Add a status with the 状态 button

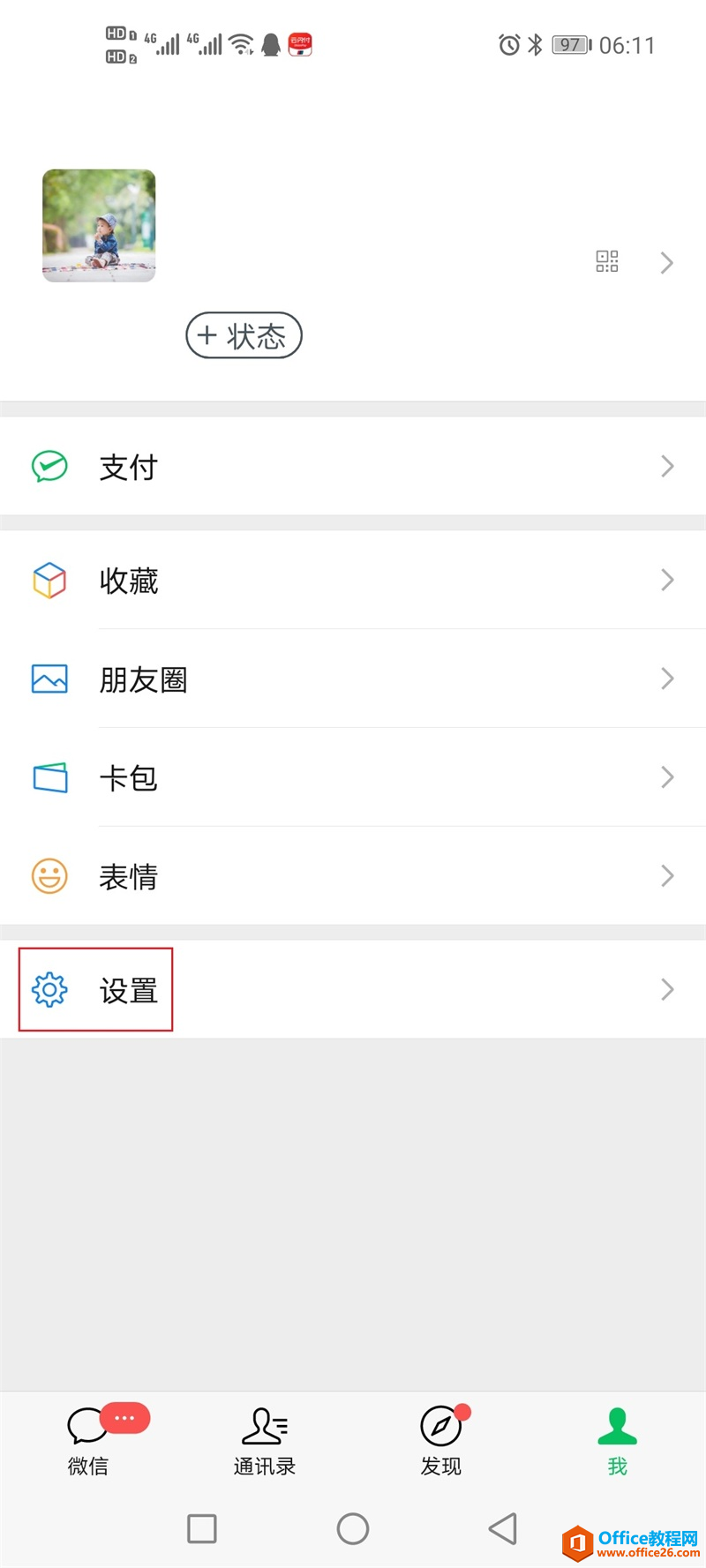coord(244,335)
